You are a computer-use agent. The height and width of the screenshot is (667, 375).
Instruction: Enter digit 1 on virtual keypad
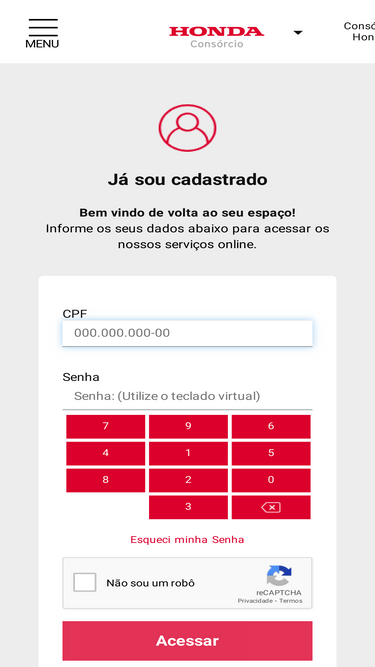(x=188, y=453)
